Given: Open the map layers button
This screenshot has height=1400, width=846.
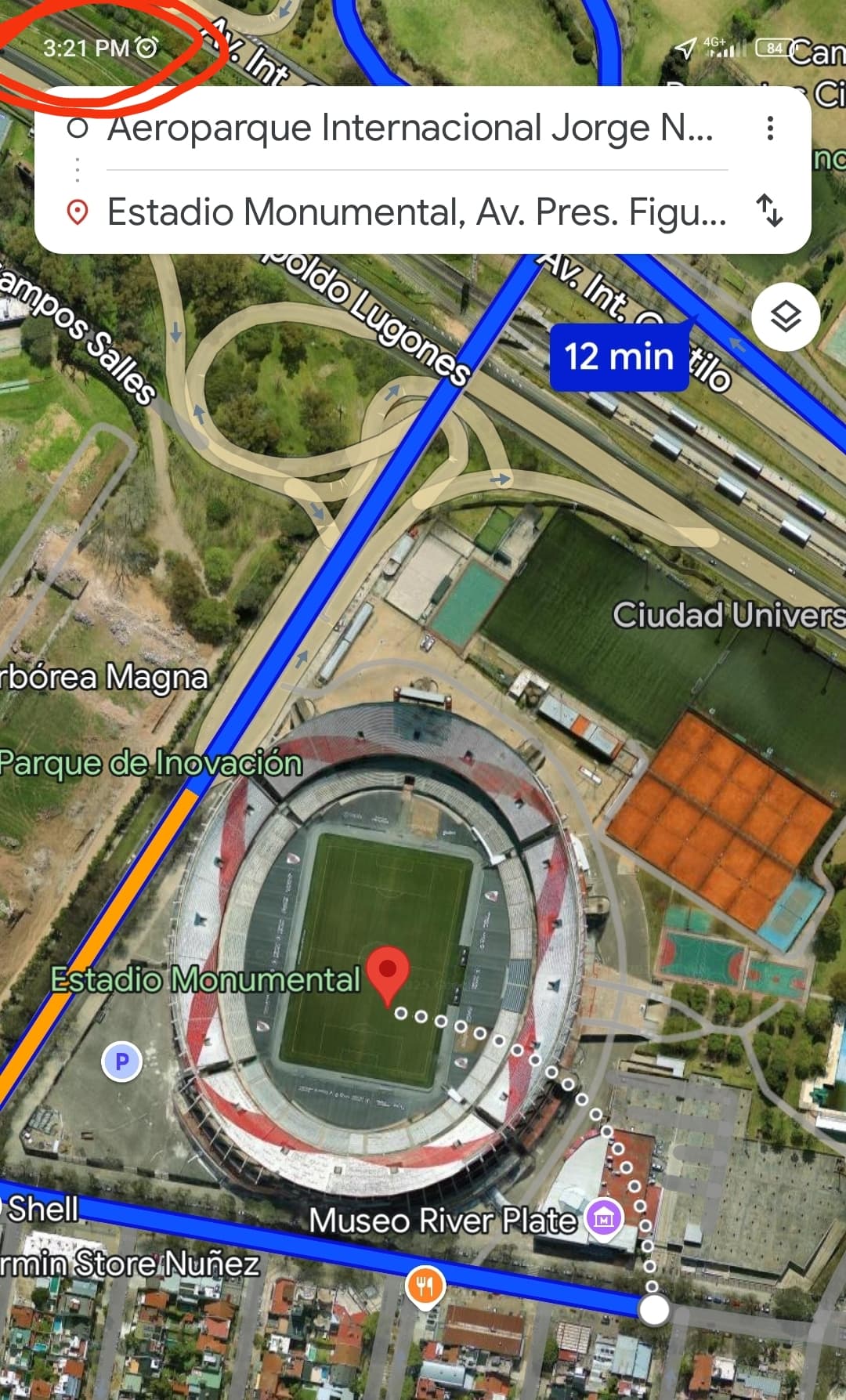Looking at the screenshot, I should [x=786, y=317].
